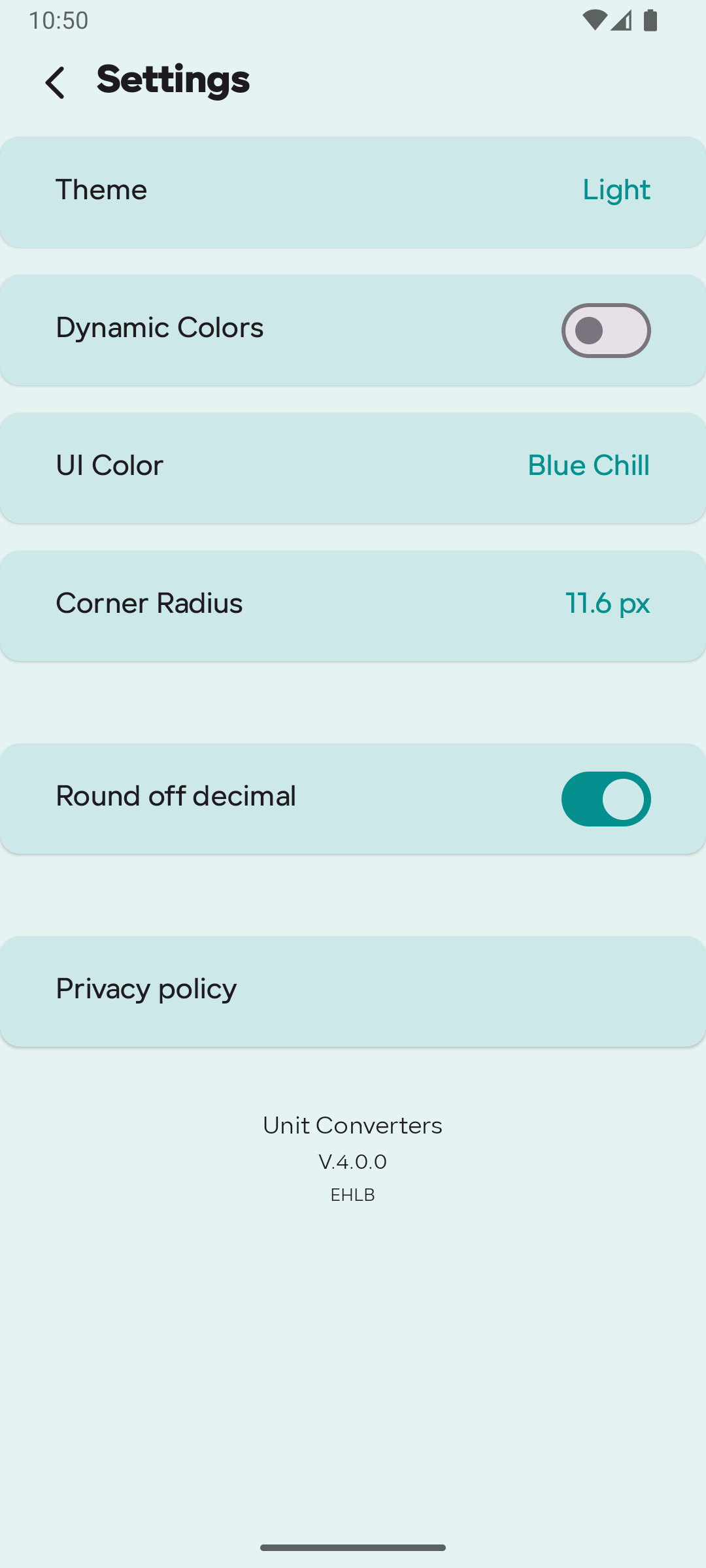This screenshot has width=706, height=1568.
Task: Tap the cellular signal icon
Action: [x=622, y=21]
